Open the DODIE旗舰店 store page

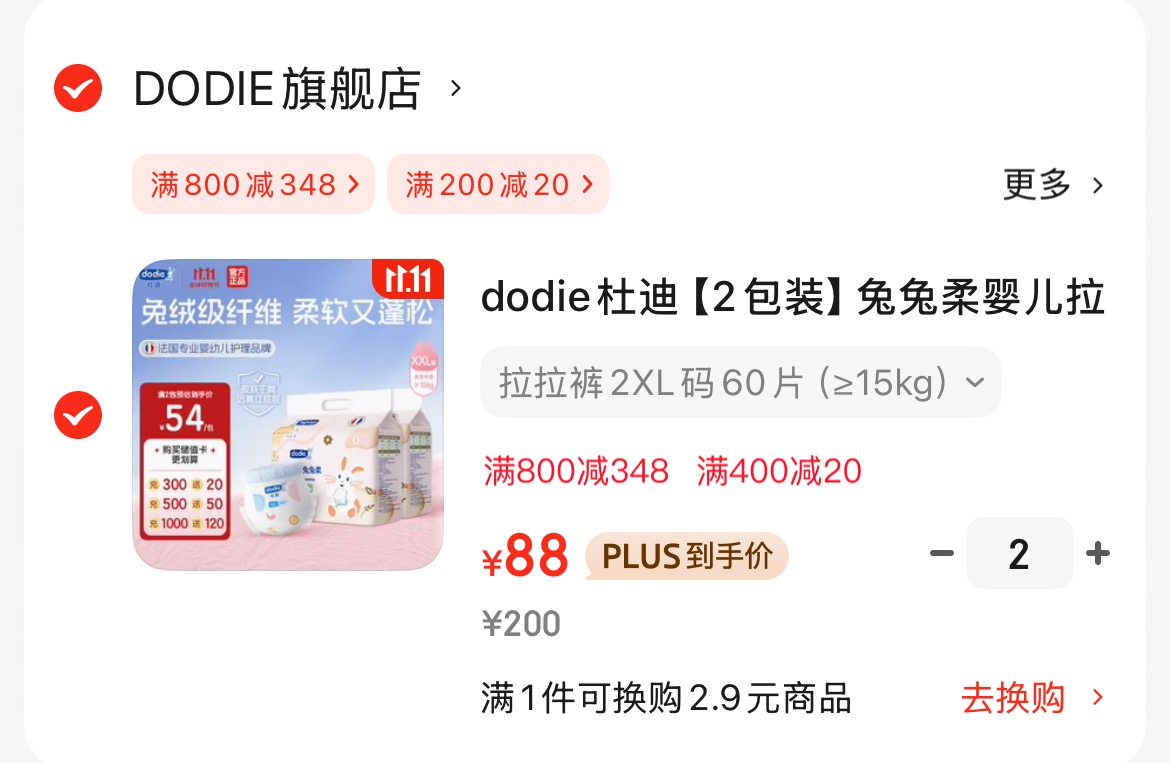tap(278, 89)
